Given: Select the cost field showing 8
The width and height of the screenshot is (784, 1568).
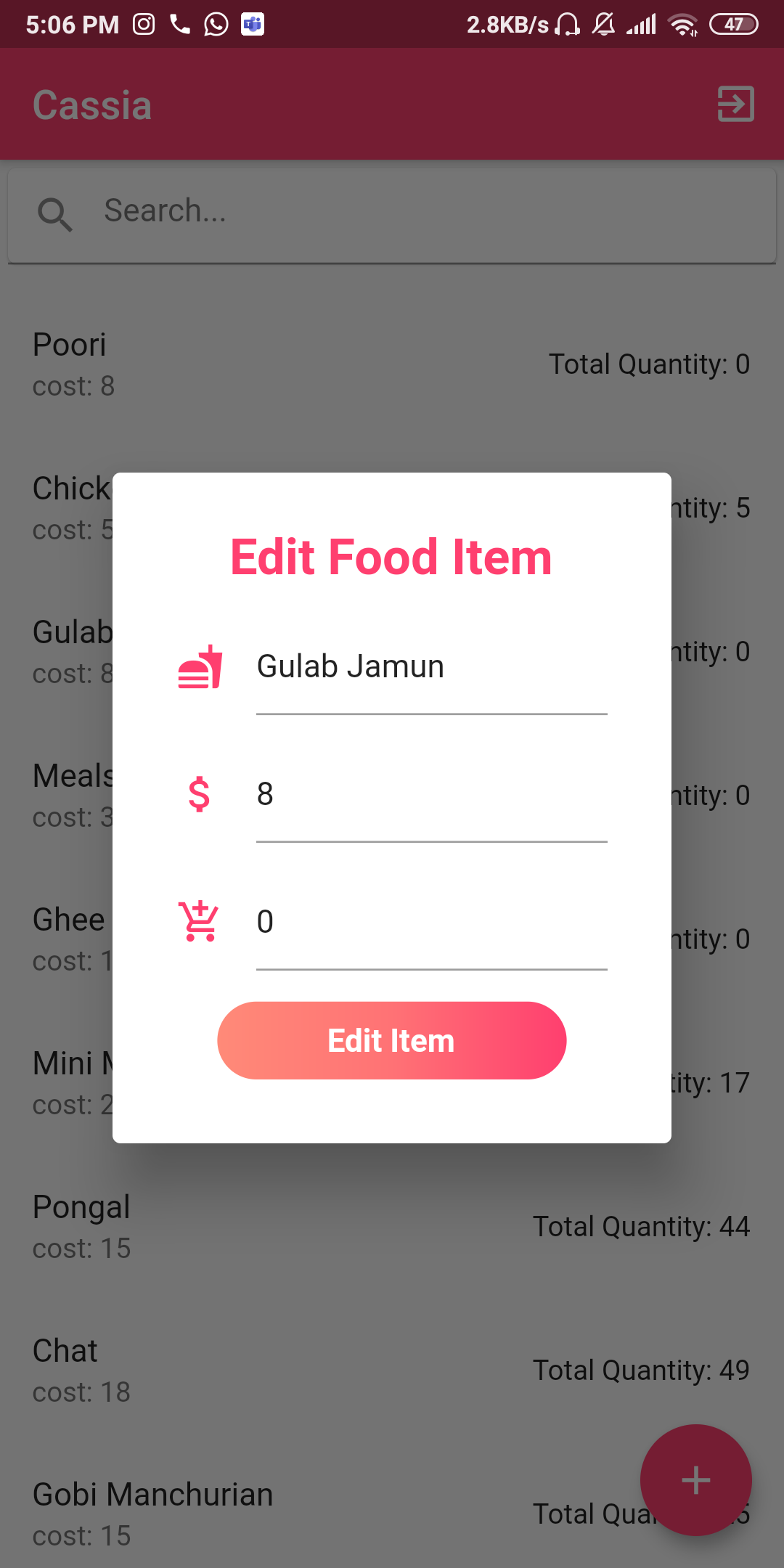Looking at the screenshot, I should pyautogui.click(x=431, y=795).
